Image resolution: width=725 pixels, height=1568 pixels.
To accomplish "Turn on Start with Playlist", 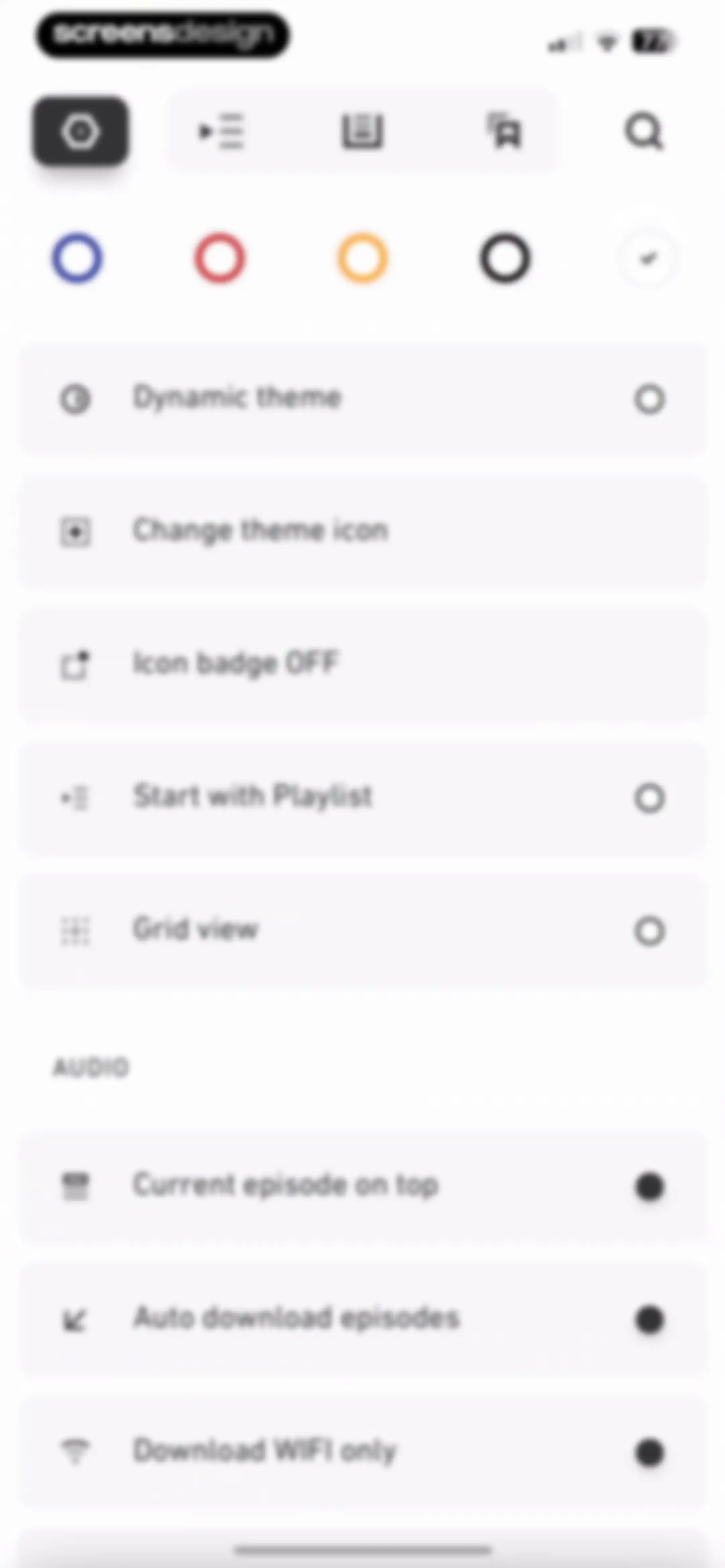I will coord(649,797).
